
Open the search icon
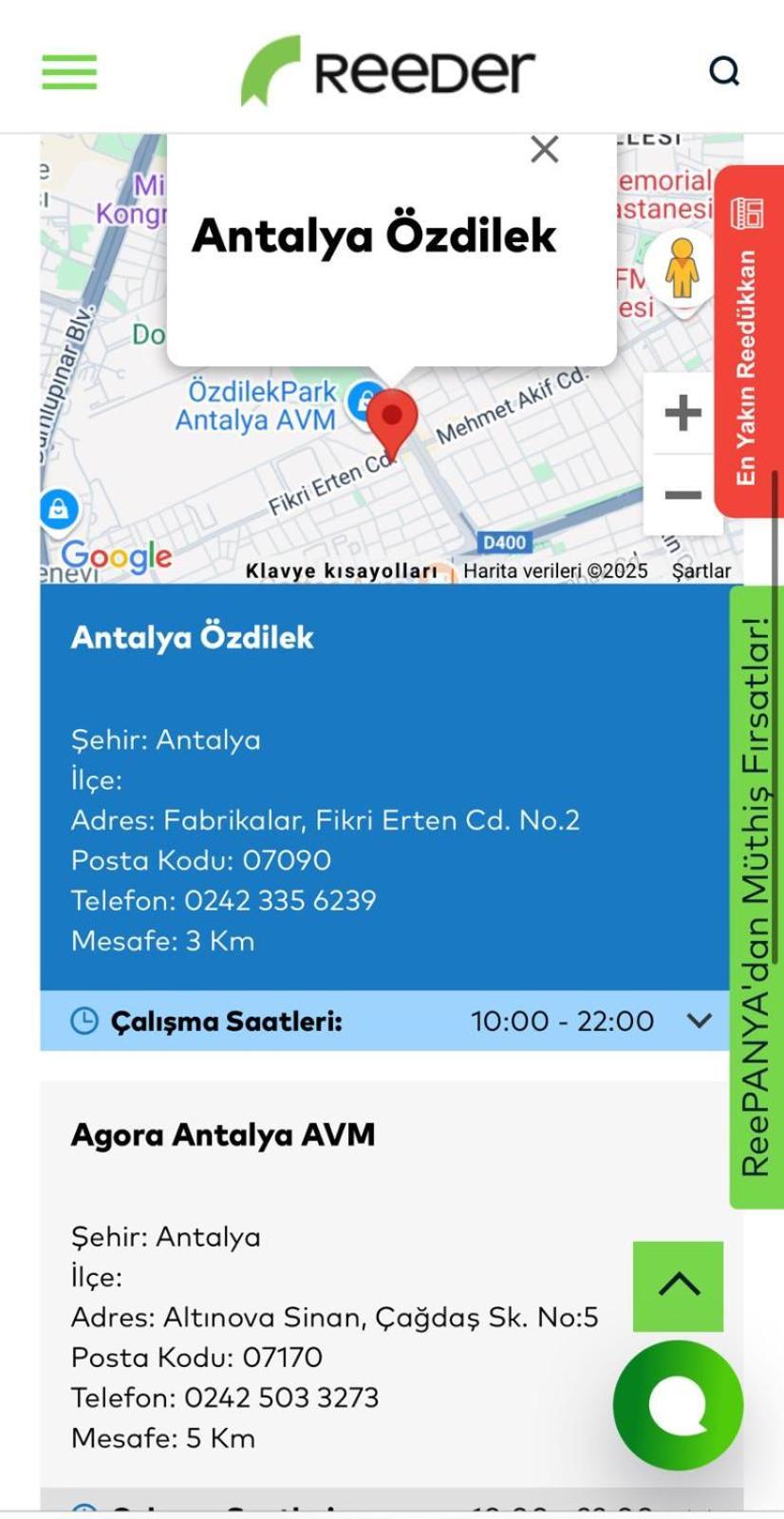pos(724,71)
